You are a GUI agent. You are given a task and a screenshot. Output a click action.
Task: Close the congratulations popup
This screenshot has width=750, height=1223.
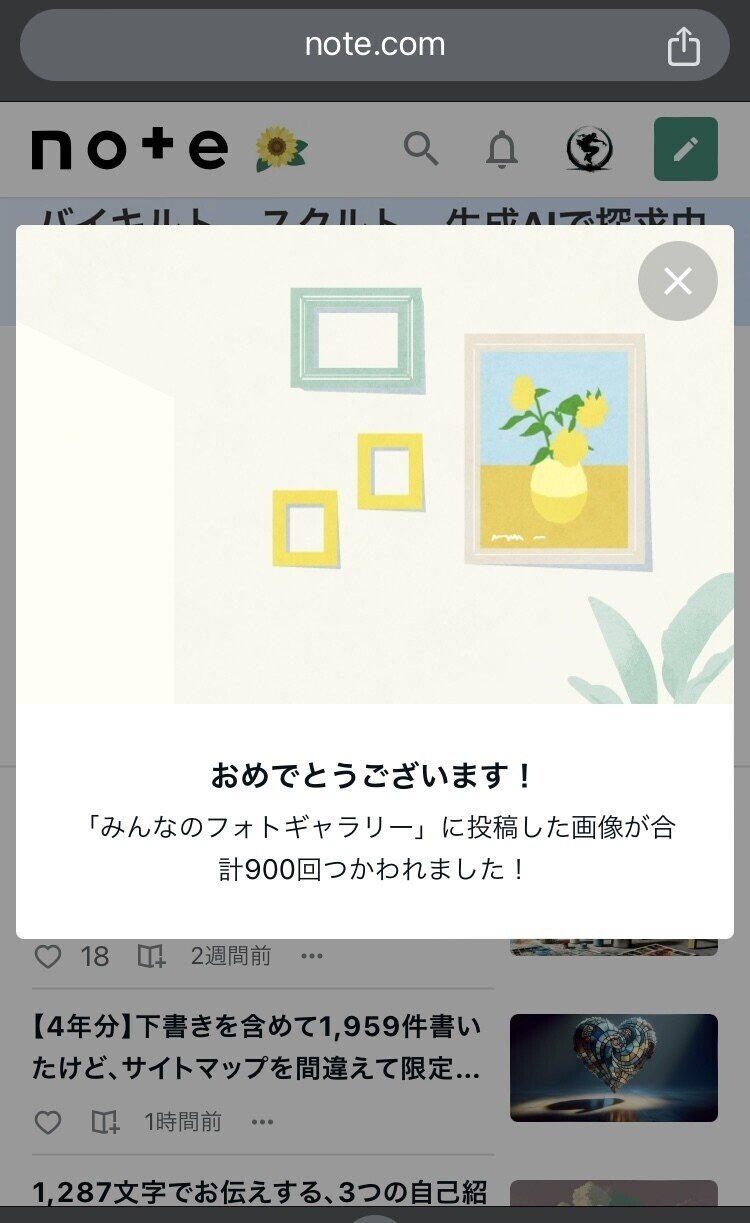point(677,281)
